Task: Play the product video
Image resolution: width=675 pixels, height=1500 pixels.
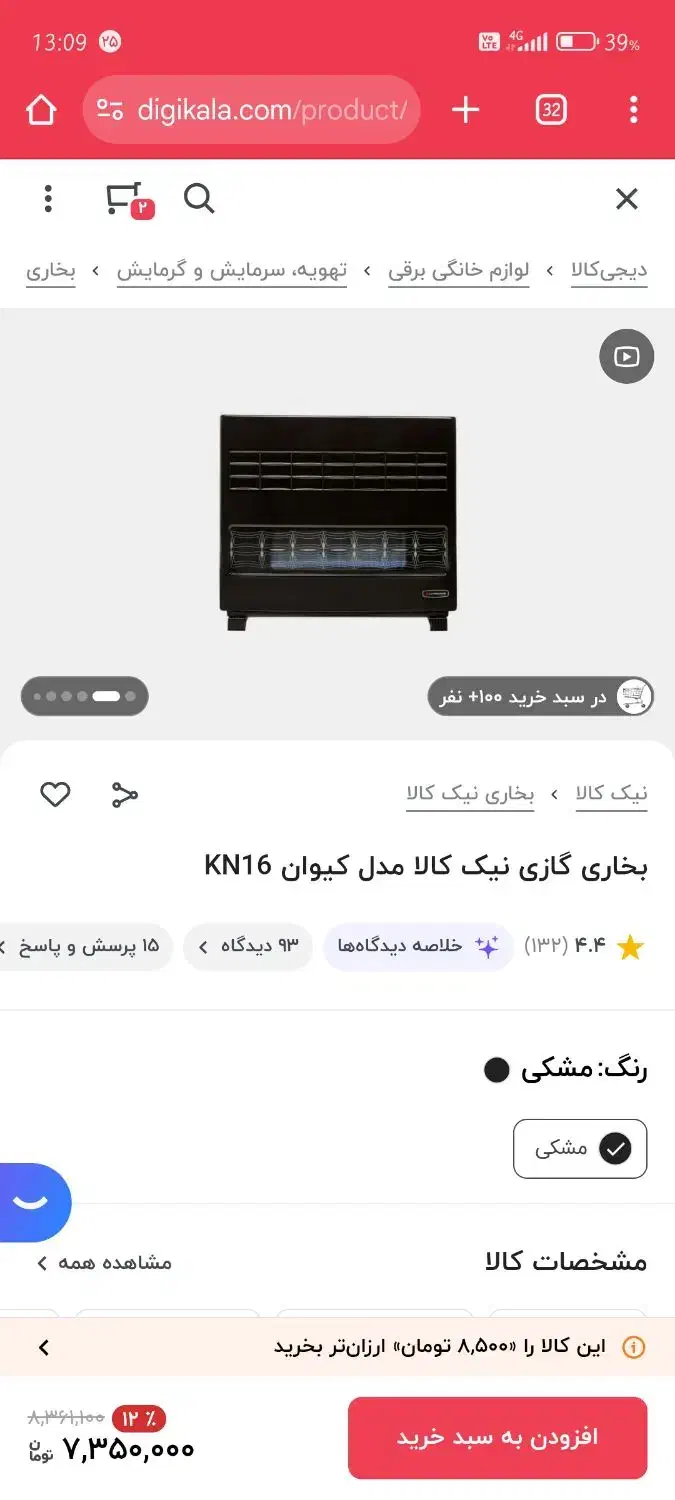Action: [626, 356]
